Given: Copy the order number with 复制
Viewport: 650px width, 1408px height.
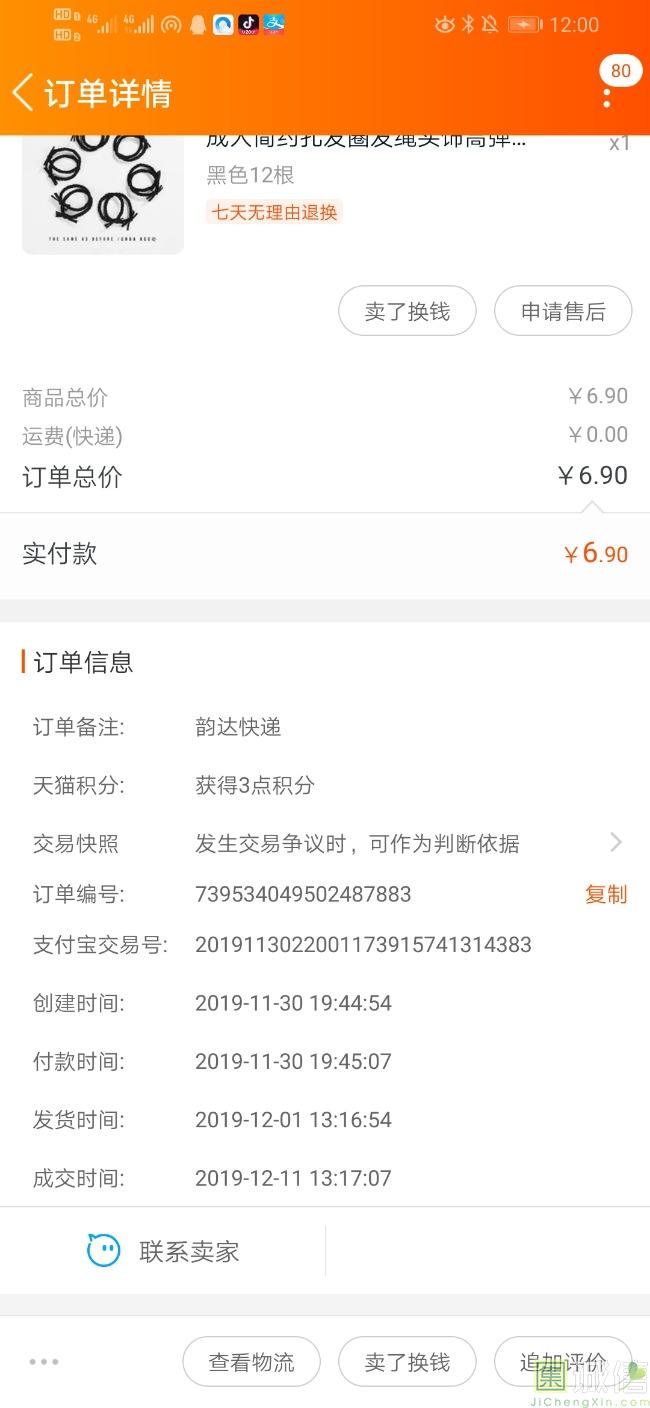Looking at the screenshot, I should click(606, 894).
